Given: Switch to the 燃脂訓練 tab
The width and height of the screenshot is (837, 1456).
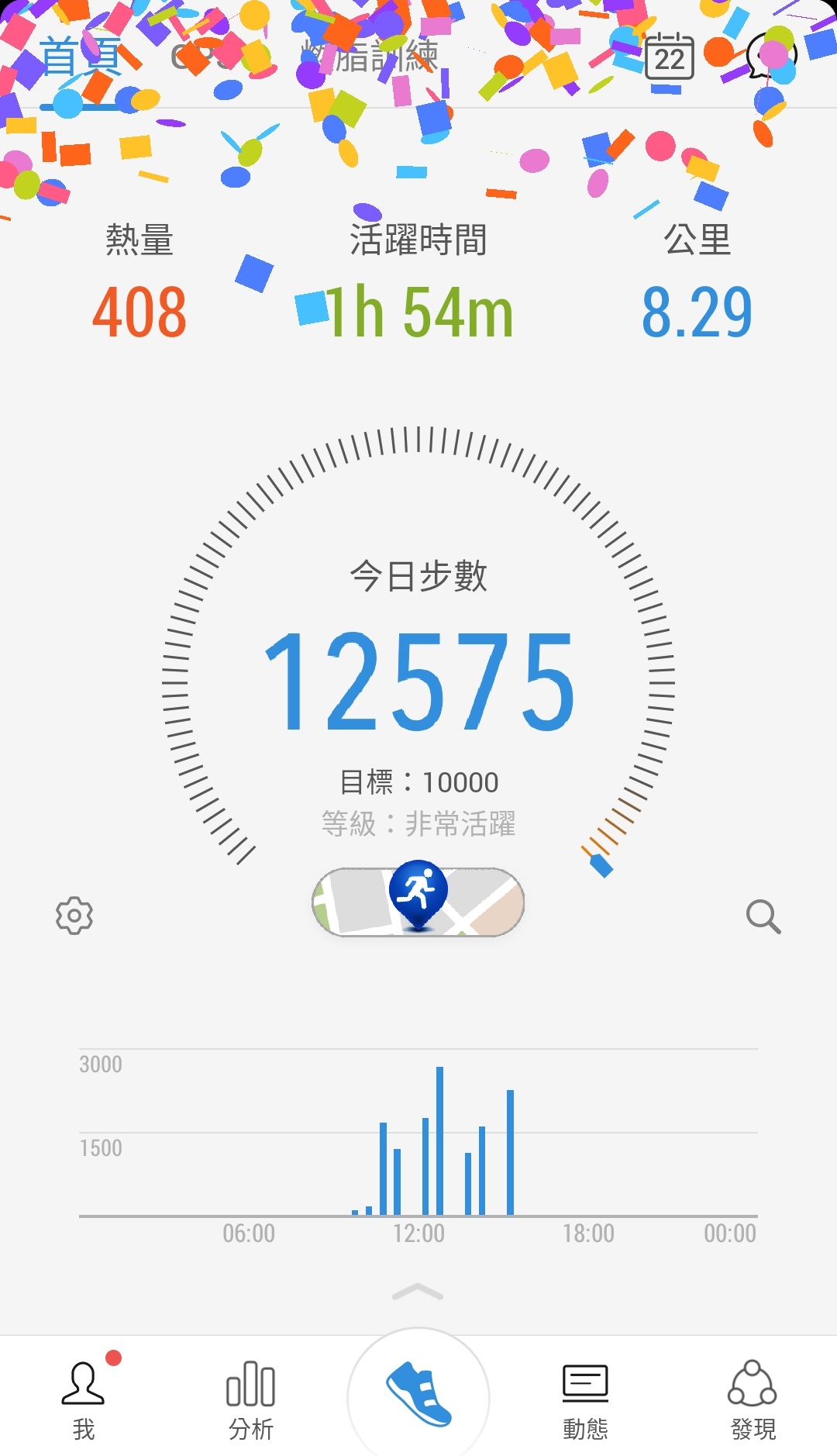Looking at the screenshot, I should pyautogui.click(x=370, y=57).
